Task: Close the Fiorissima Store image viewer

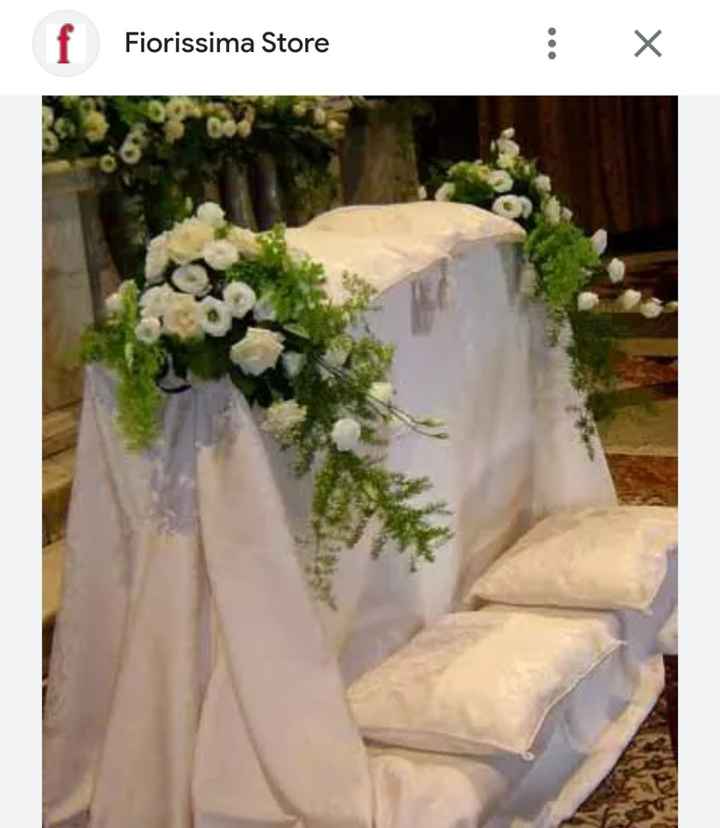Action: [x=648, y=43]
